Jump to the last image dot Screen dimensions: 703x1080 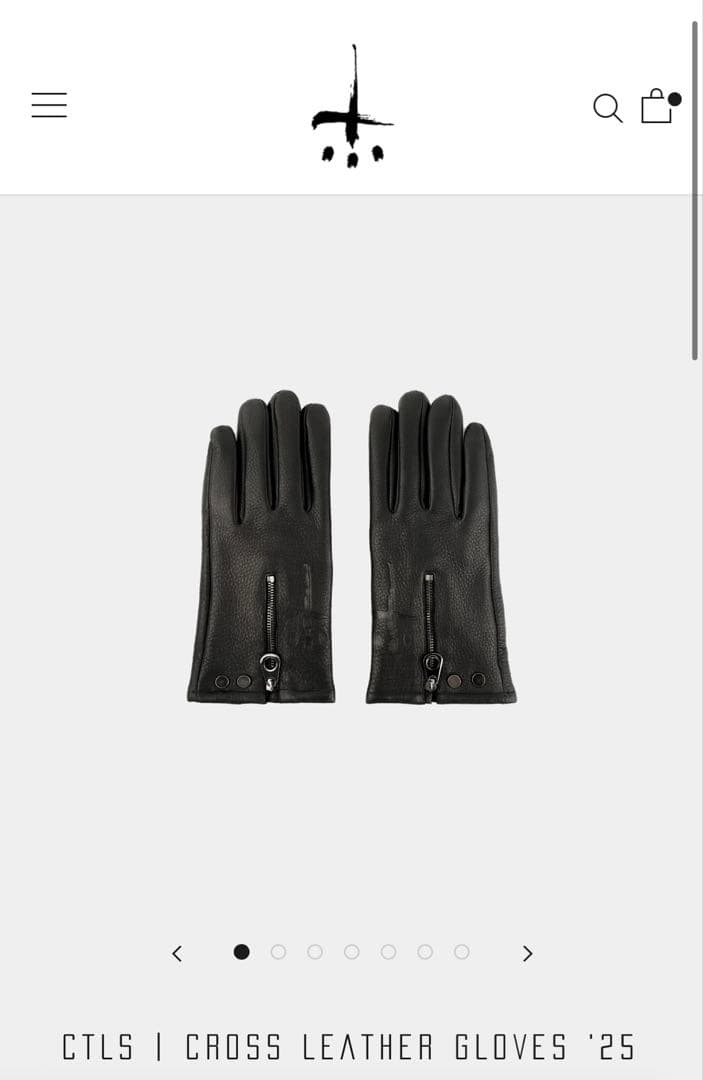click(461, 952)
